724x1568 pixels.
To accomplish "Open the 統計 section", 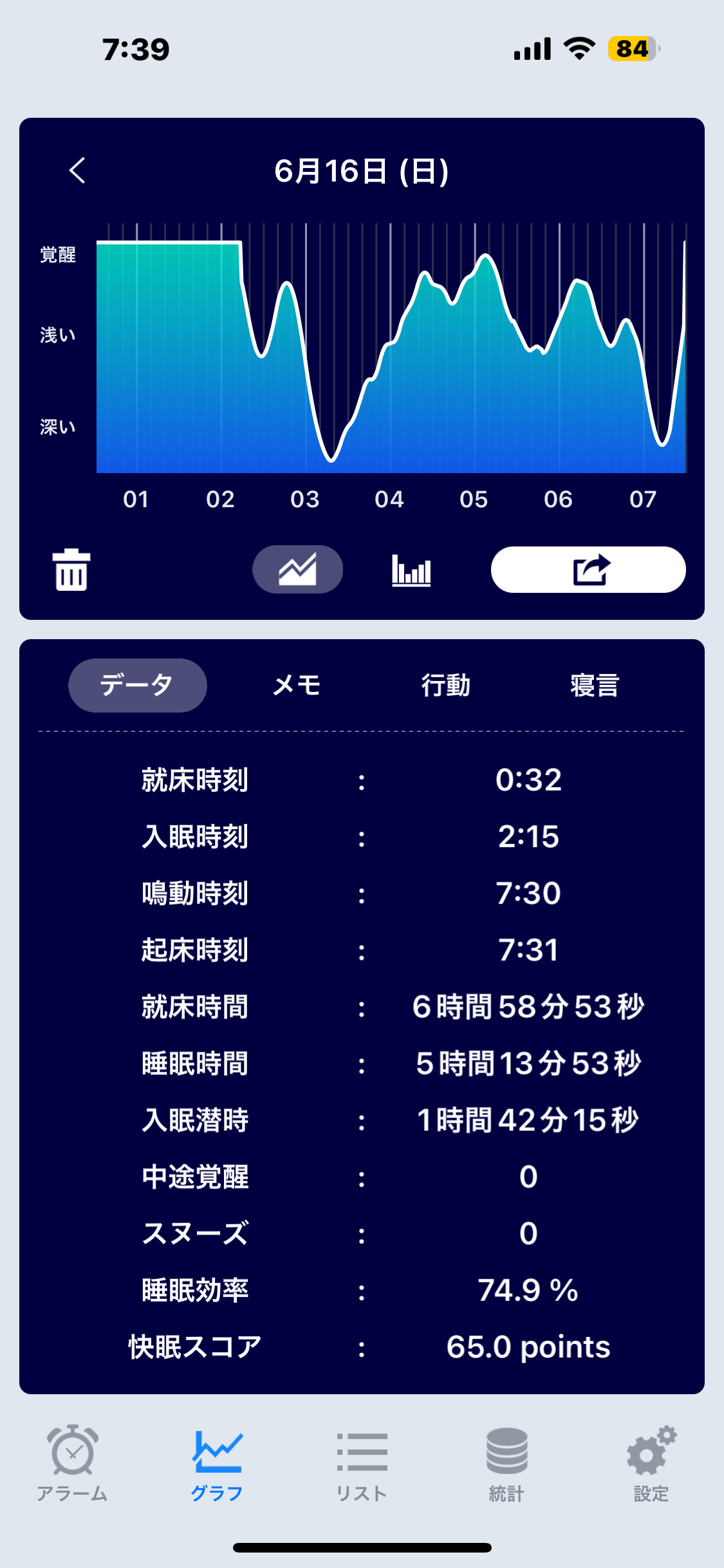I will (x=506, y=1464).
